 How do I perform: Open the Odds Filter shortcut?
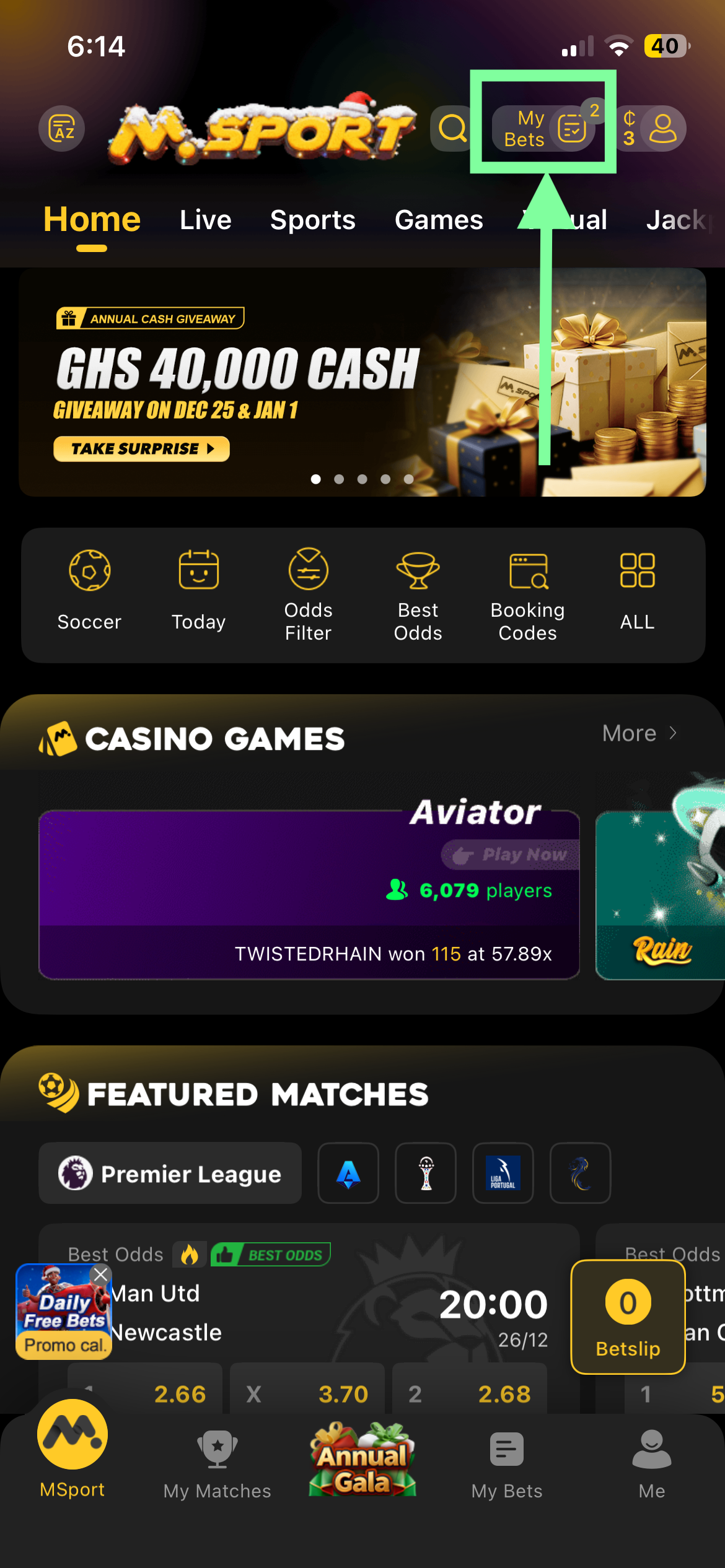(308, 593)
